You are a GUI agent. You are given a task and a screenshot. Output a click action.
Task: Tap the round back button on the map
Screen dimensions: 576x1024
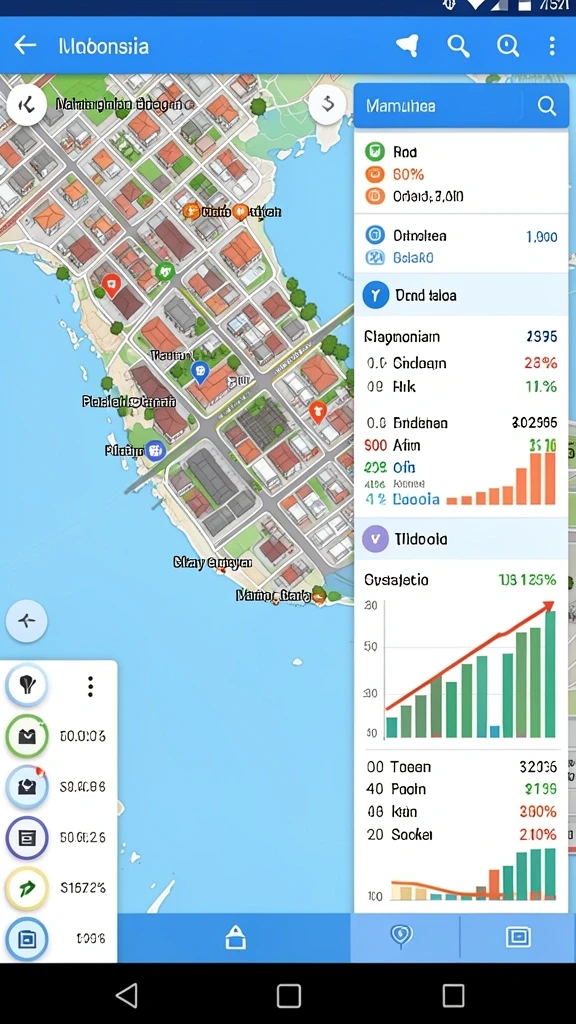[x=27, y=104]
